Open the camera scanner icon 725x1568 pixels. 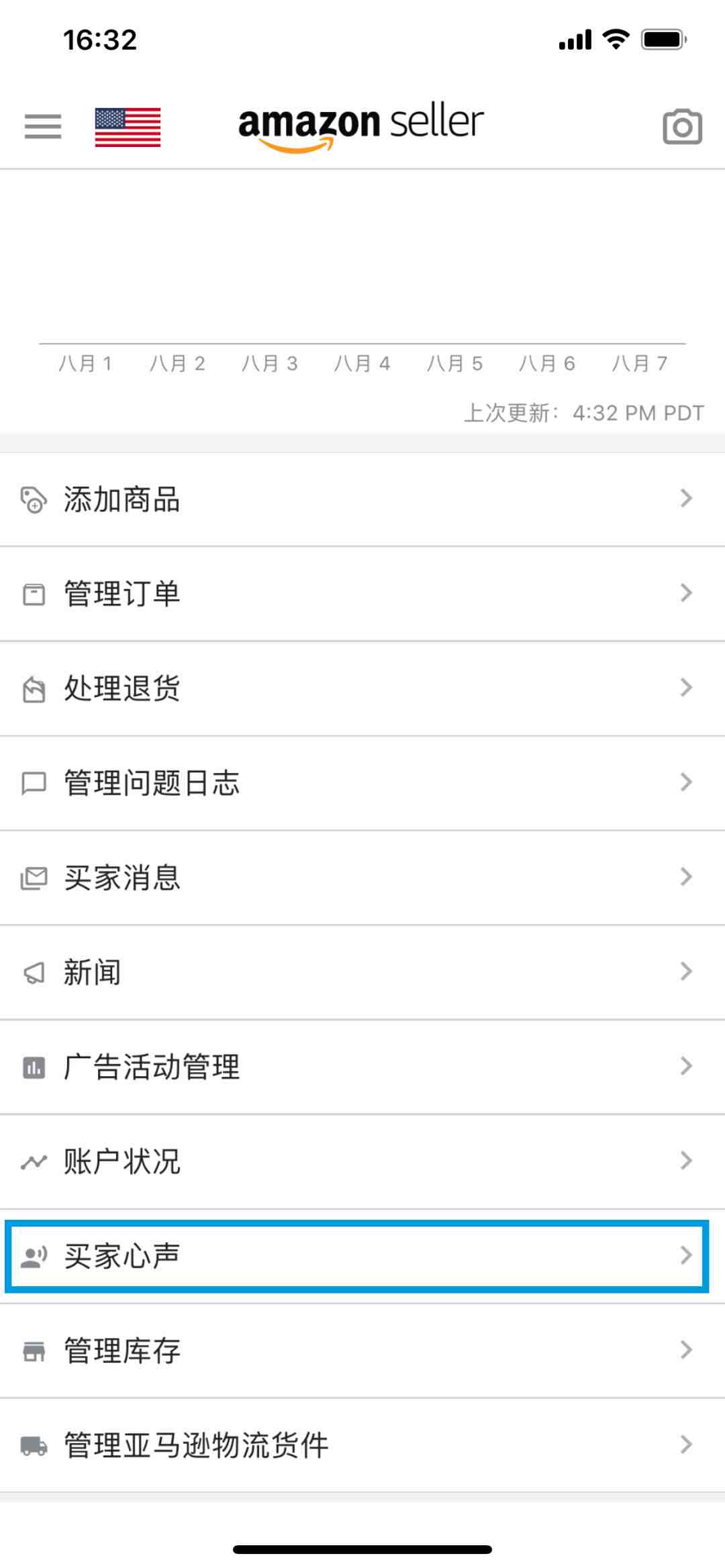pos(682,126)
